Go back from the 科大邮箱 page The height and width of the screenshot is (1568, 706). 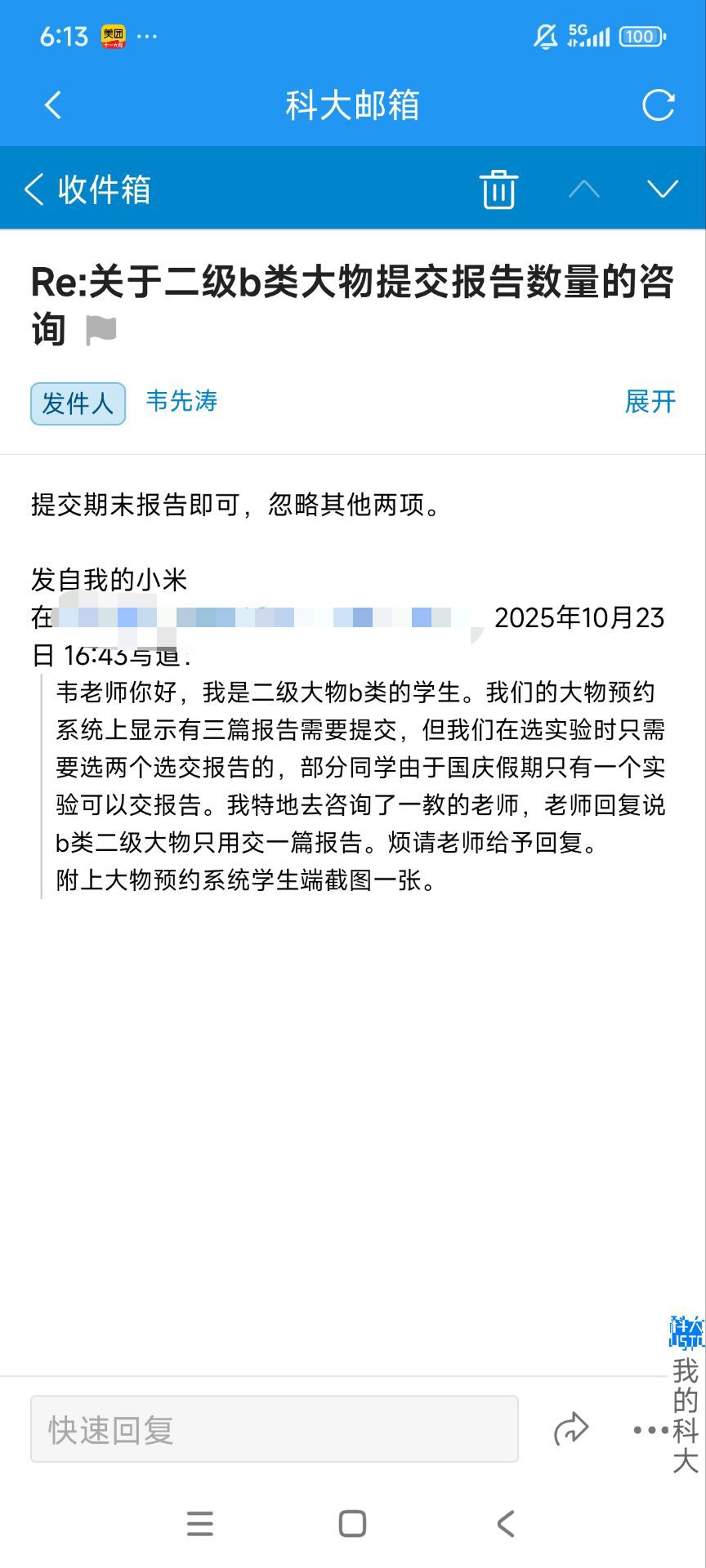coord(53,105)
